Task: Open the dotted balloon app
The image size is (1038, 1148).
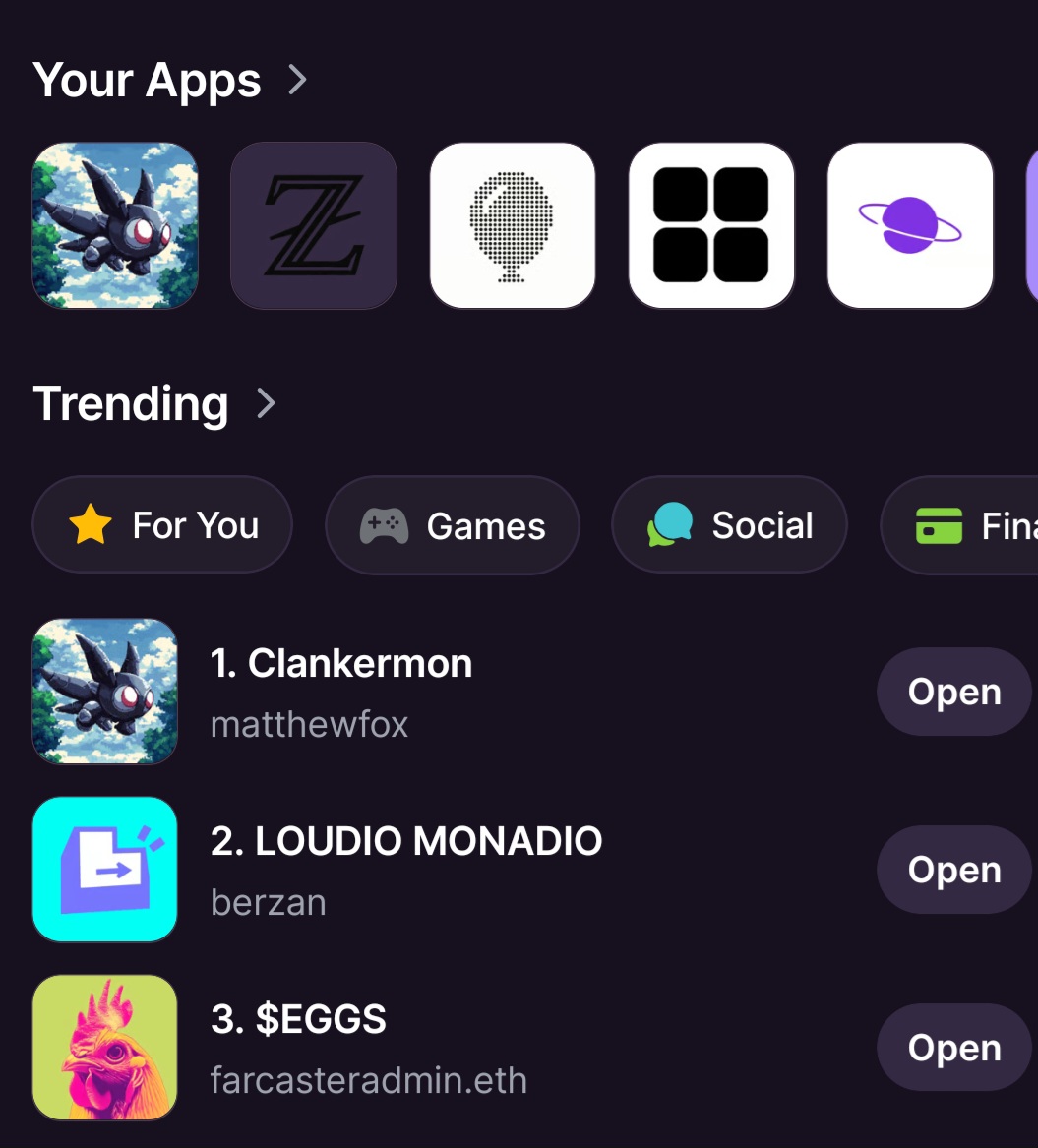Action: coord(513,225)
